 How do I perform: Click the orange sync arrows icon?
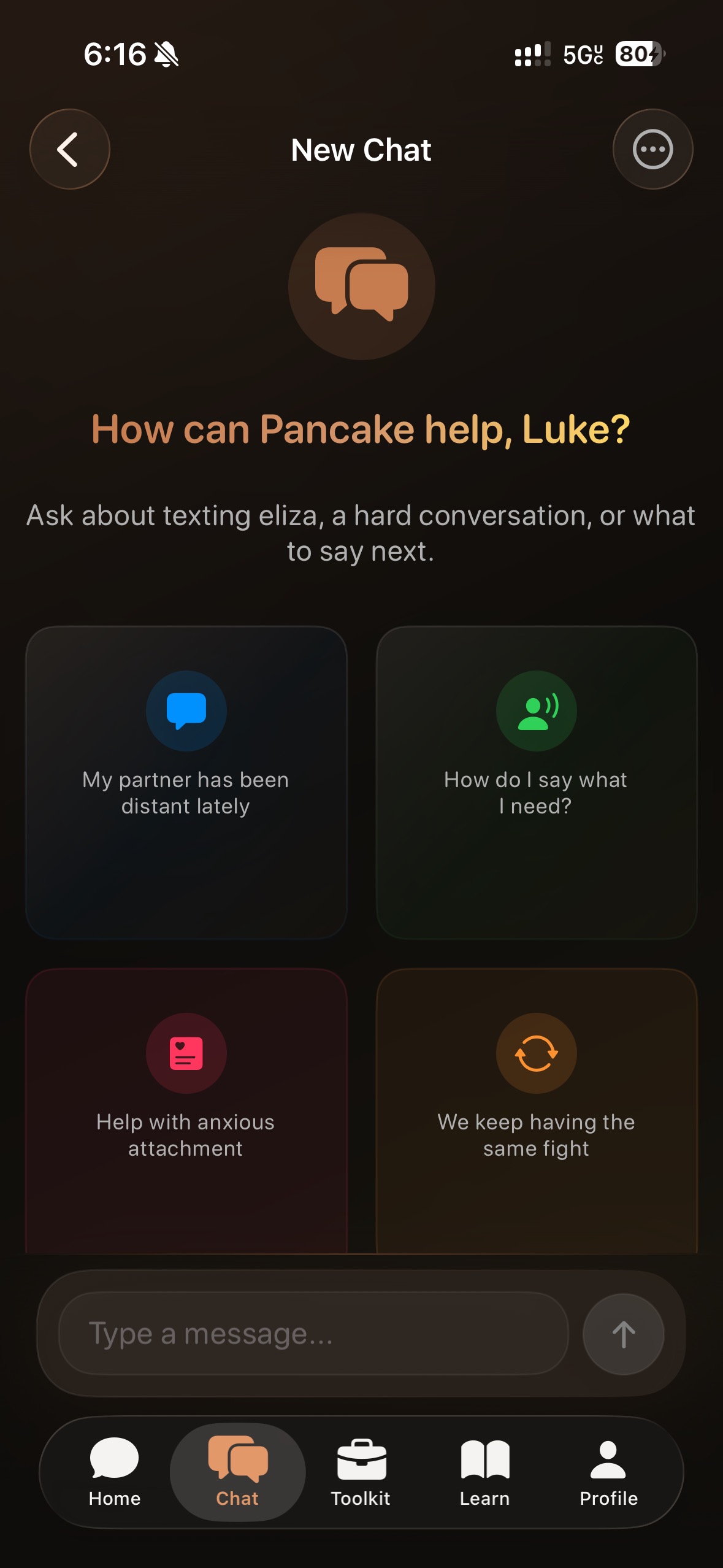[536, 1053]
